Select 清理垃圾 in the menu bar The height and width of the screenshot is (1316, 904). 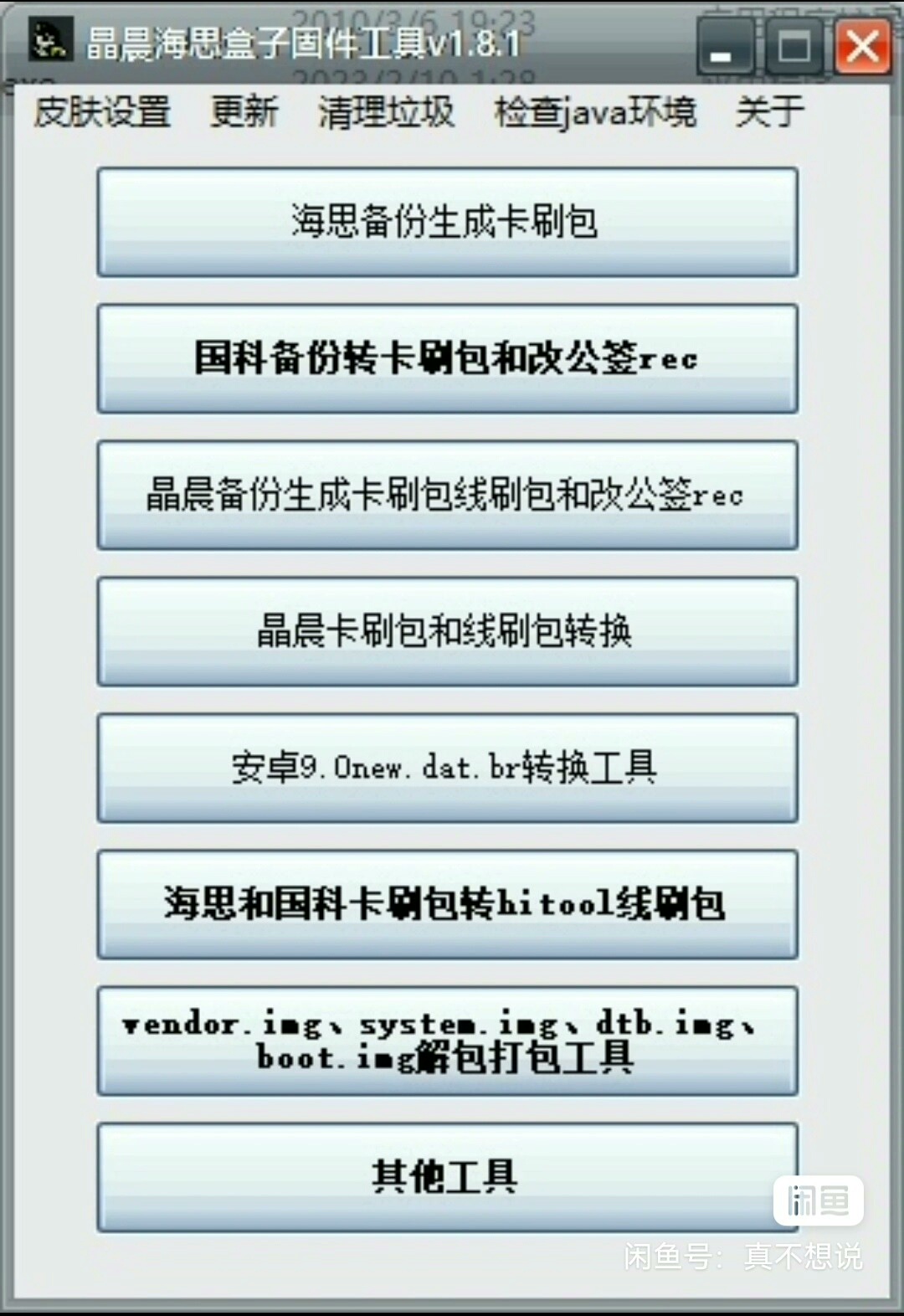(386, 111)
